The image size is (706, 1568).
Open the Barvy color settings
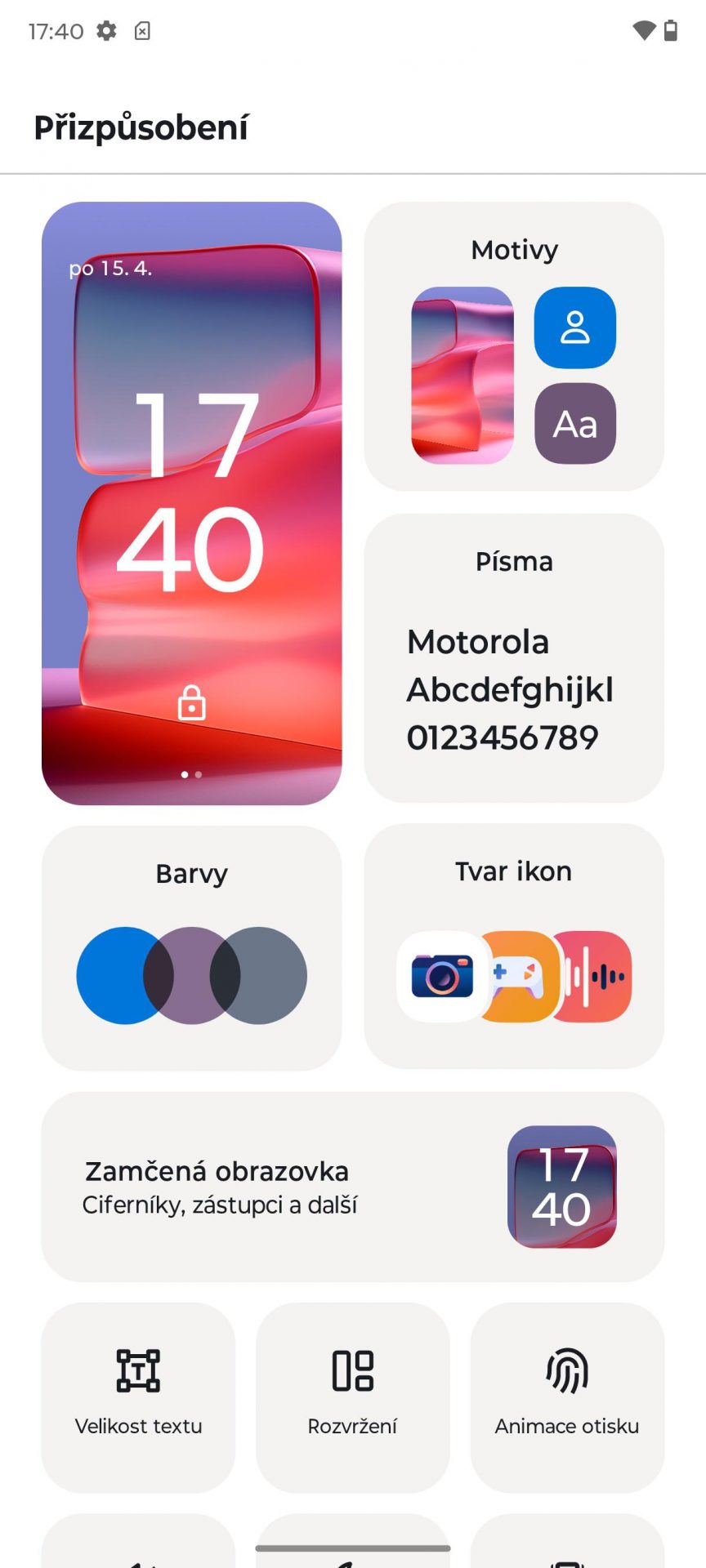[x=191, y=947]
